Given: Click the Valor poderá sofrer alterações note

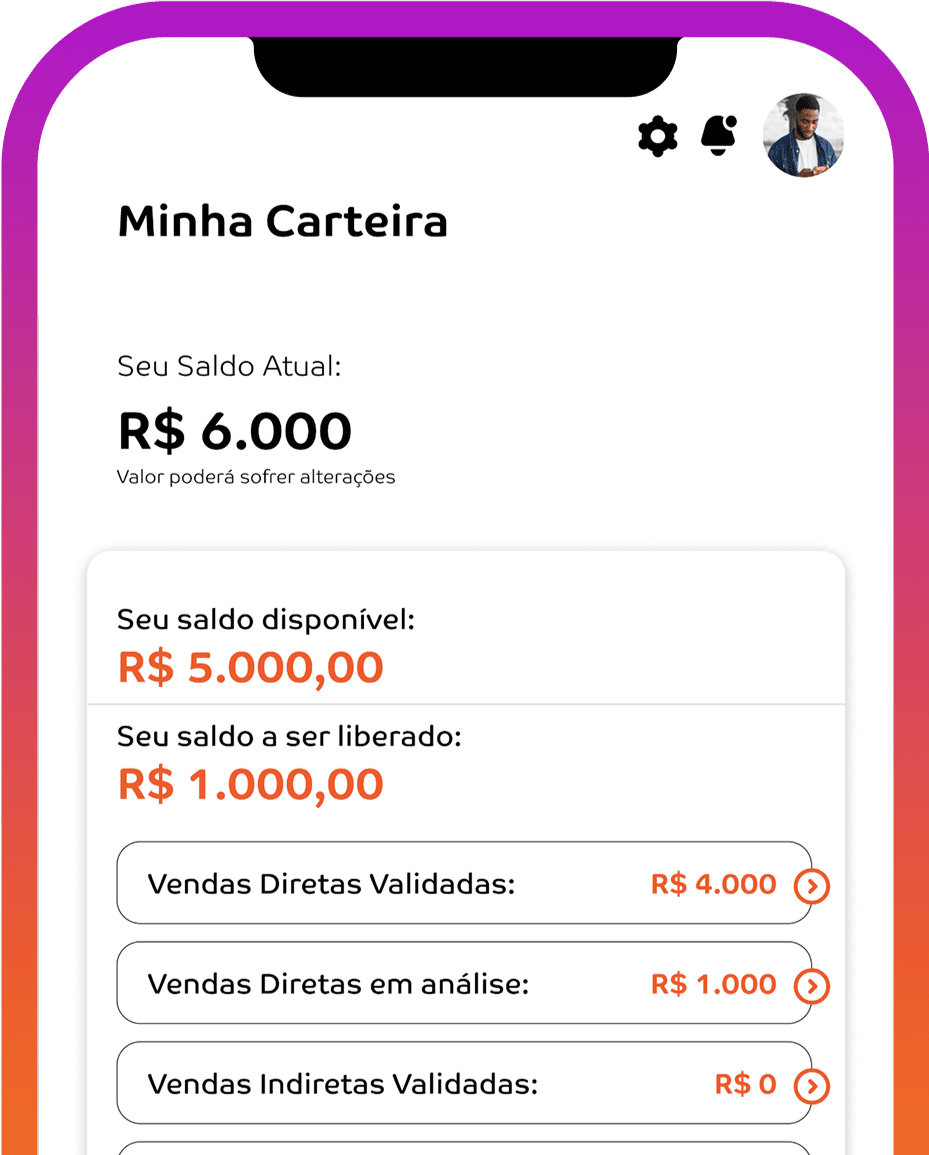Looking at the screenshot, I should click(256, 477).
